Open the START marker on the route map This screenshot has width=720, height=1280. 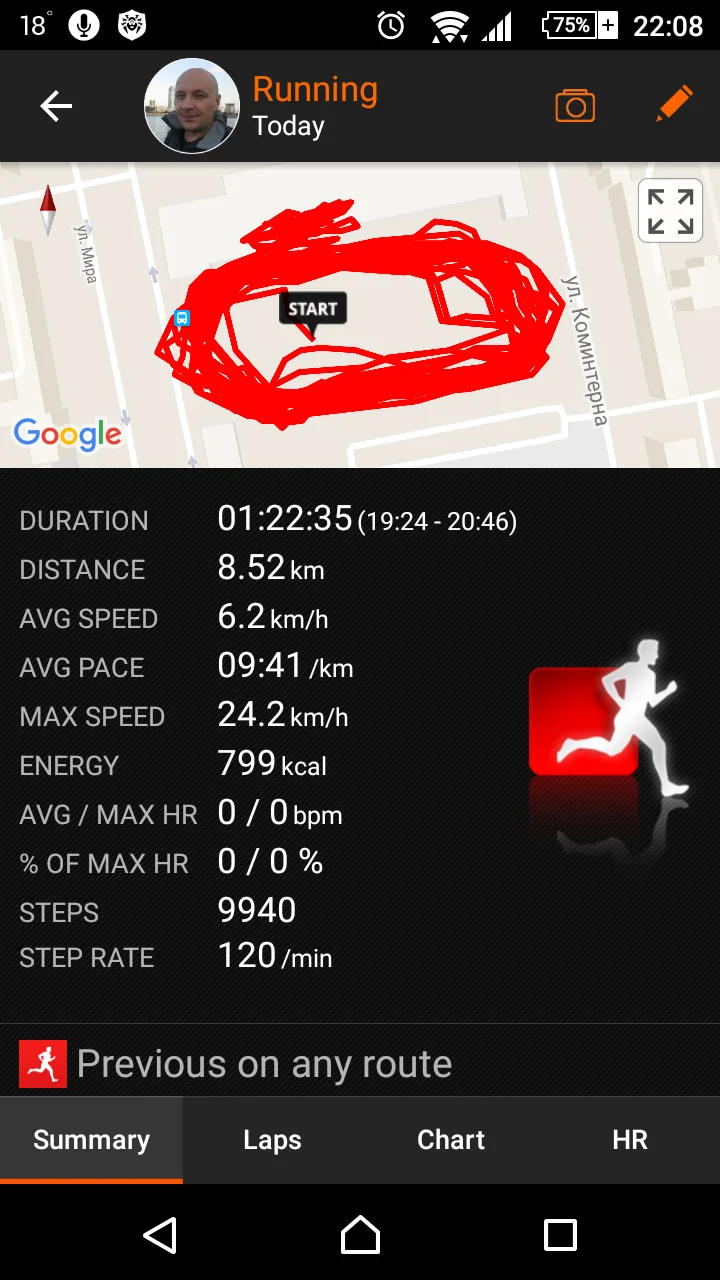tap(312, 310)
